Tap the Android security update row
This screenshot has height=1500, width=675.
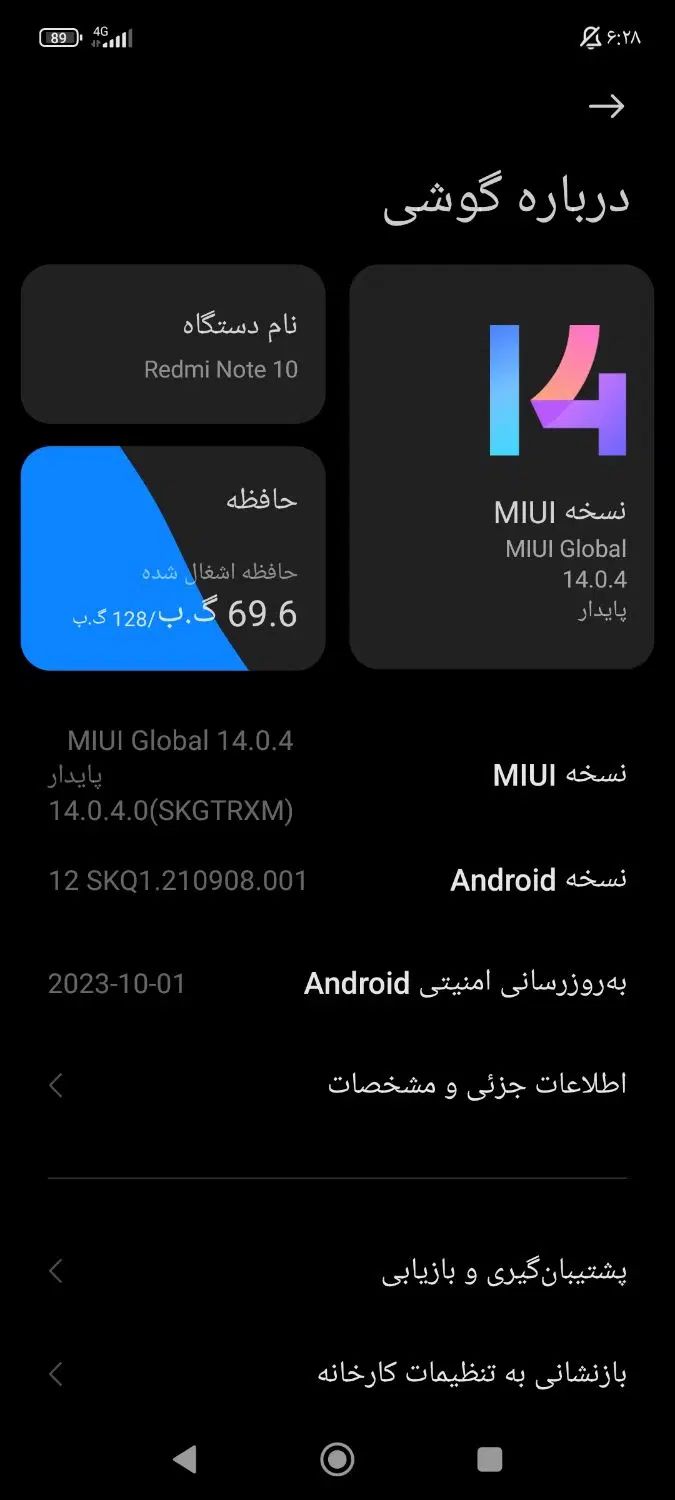[x=337, y=983]
